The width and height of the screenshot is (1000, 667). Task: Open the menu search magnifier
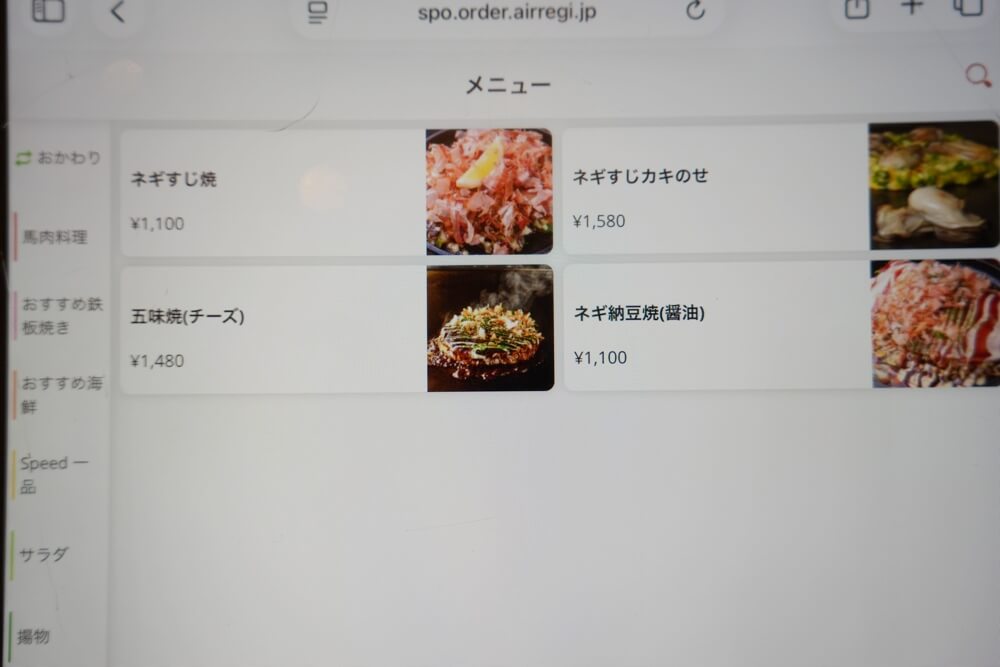tap(977, 76)
